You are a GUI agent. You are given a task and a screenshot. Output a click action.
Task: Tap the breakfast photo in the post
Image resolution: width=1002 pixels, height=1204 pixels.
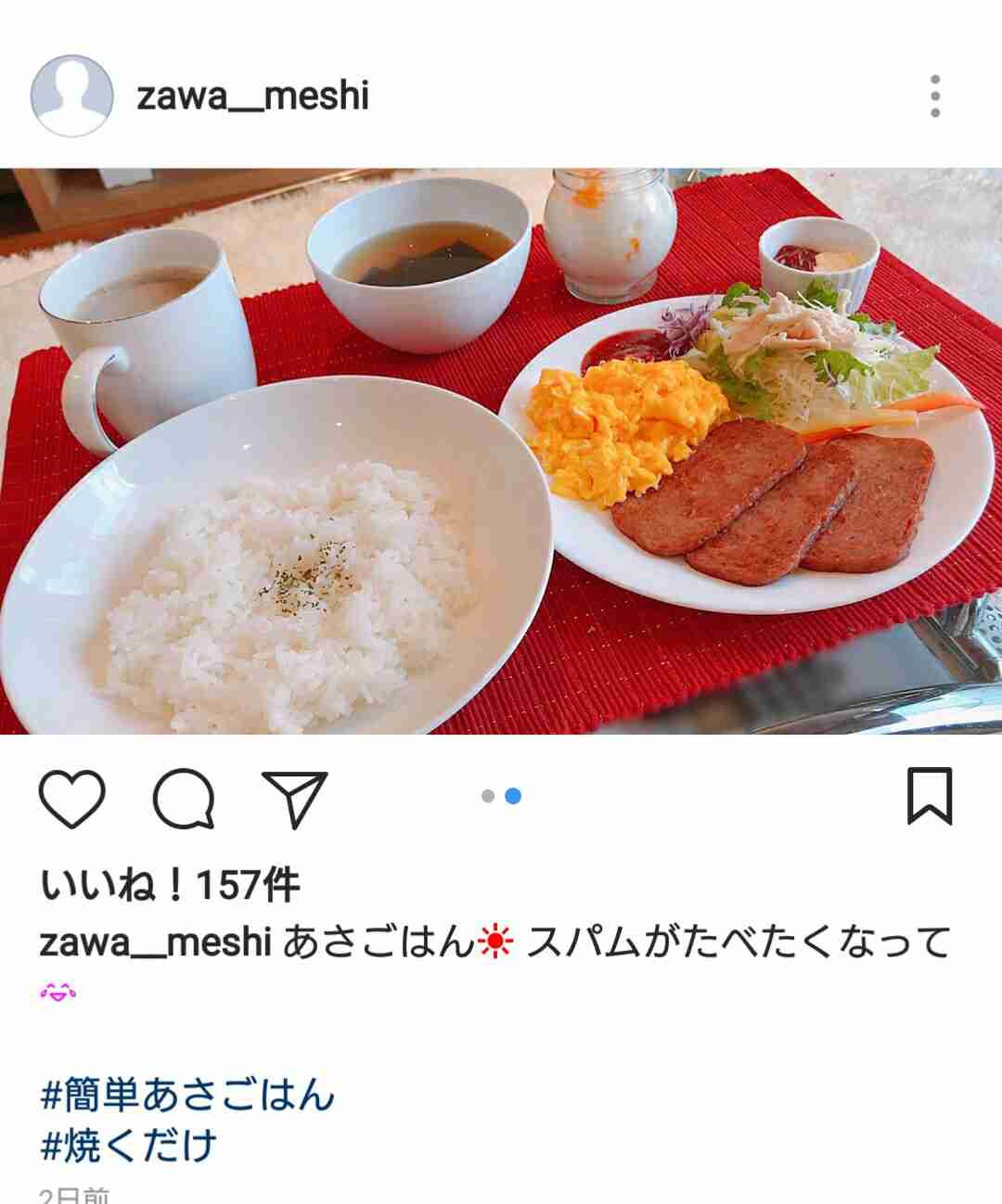pyautogui.click(x=501, y=451)
